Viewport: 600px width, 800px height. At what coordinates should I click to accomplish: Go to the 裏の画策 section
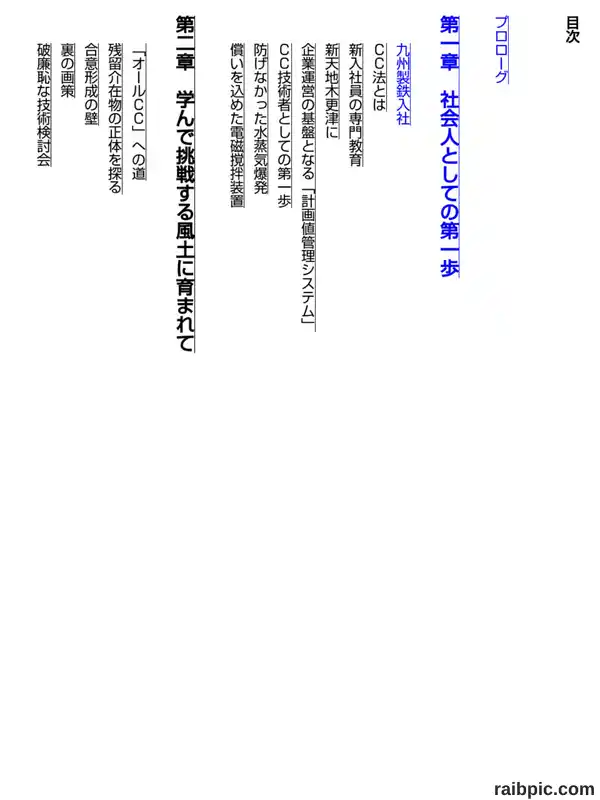click(67, 70)
